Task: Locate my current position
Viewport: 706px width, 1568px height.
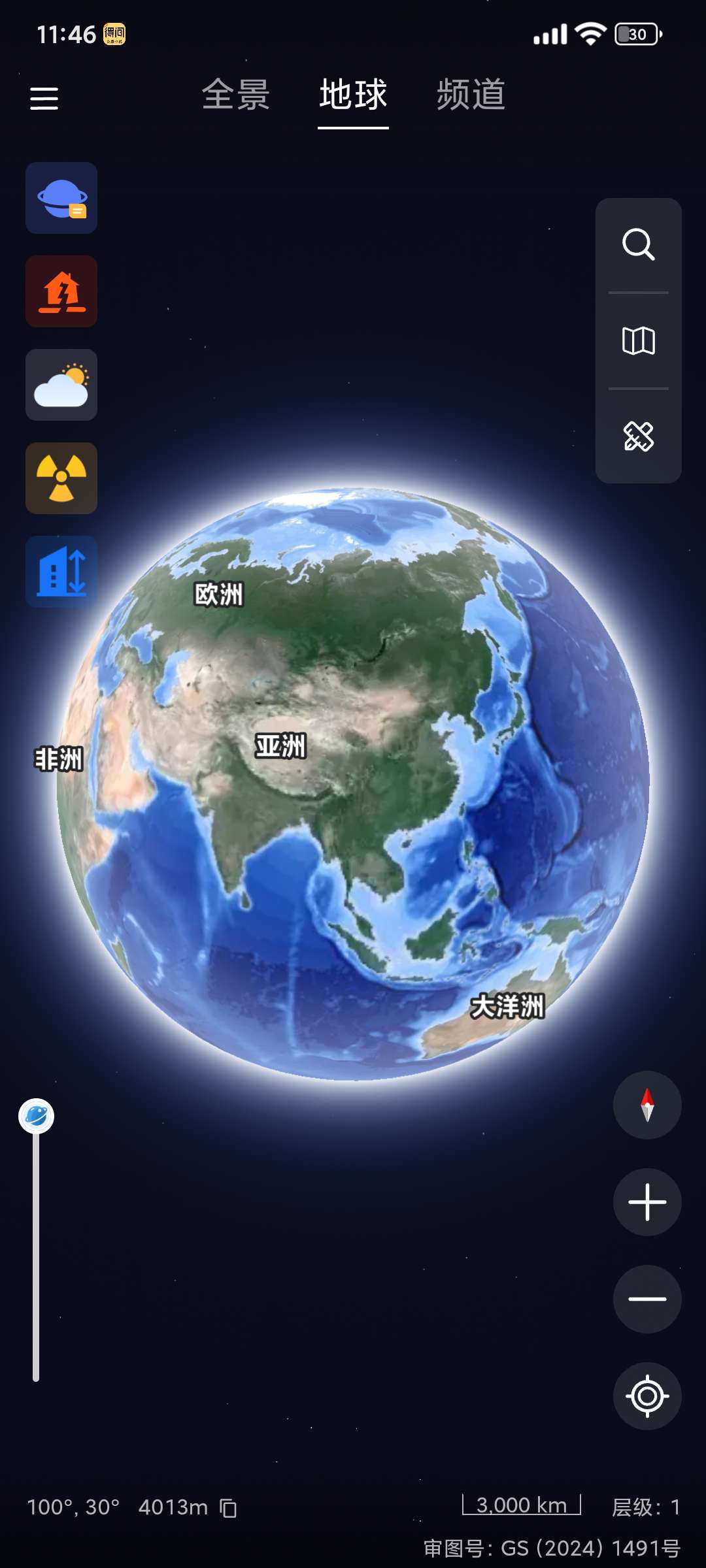Action: (x=647, y=1396)
